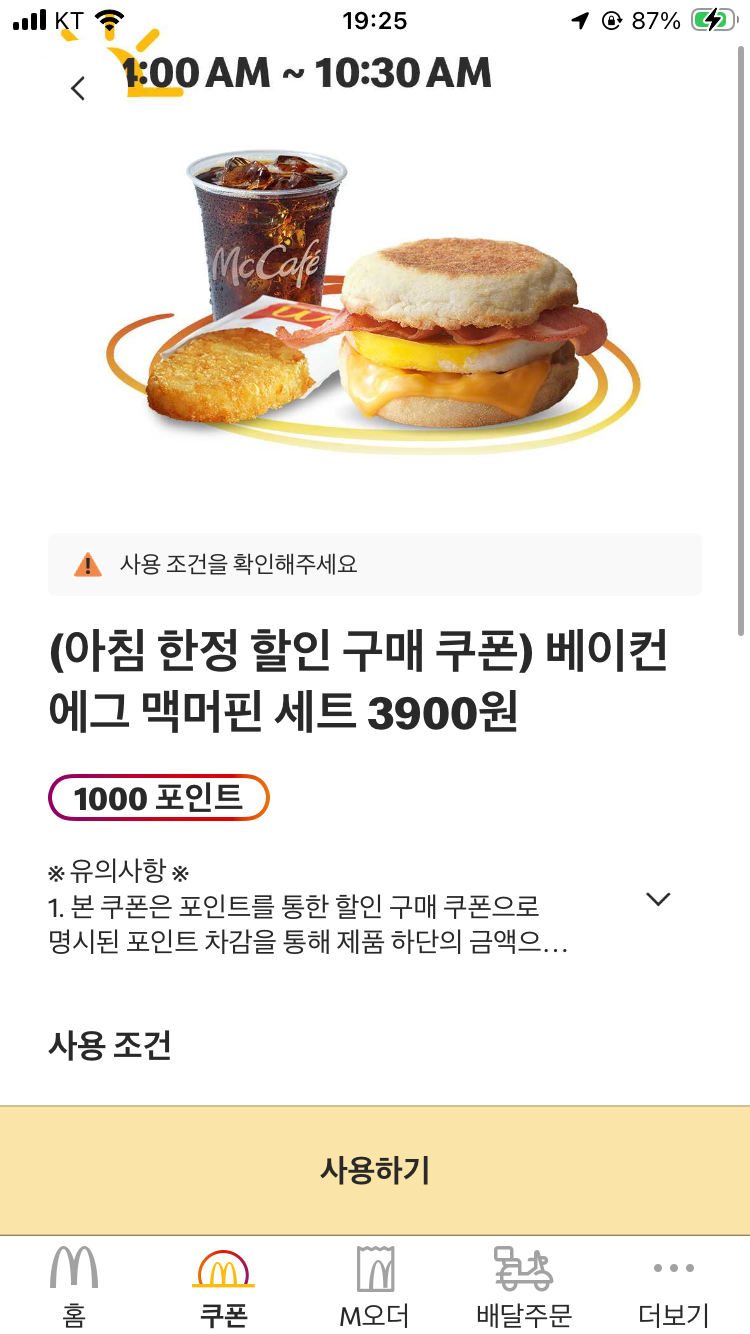Go back using the top-left arrow

(78, 88)
